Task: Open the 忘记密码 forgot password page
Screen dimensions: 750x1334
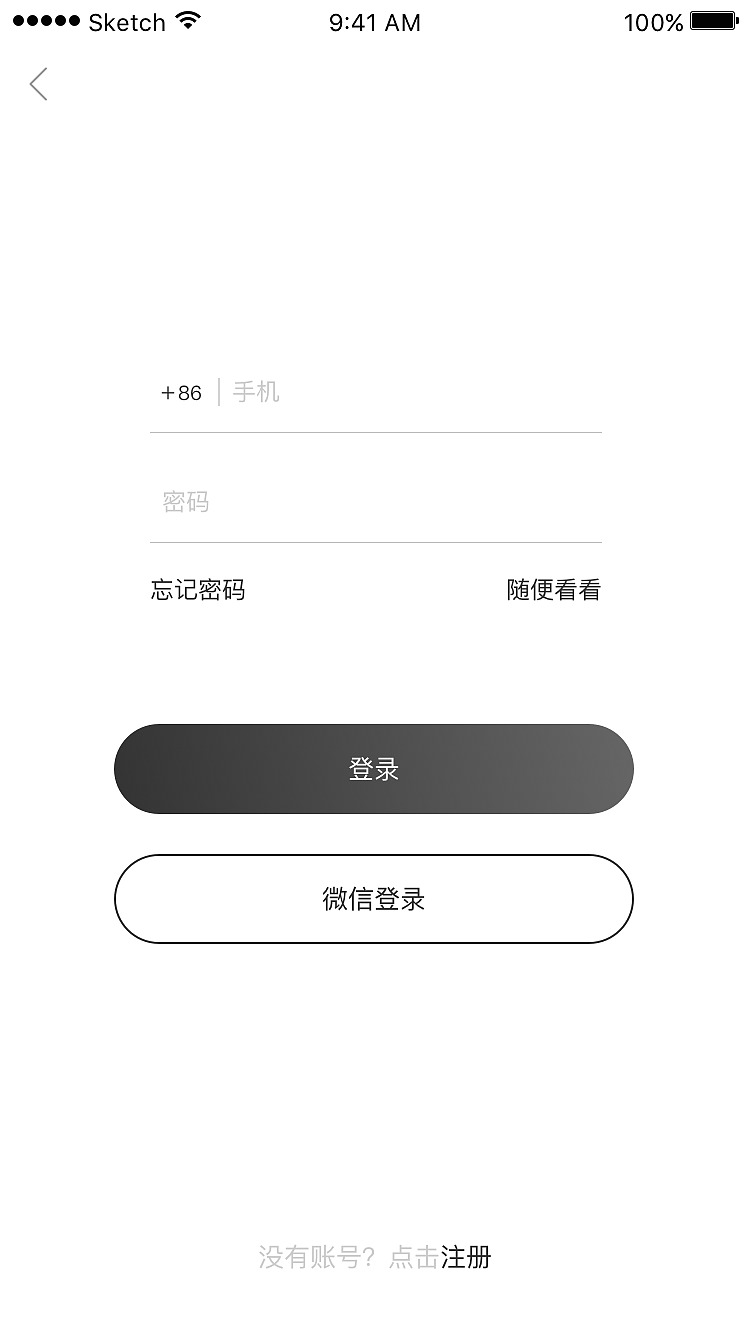Action: pos(197,591)
